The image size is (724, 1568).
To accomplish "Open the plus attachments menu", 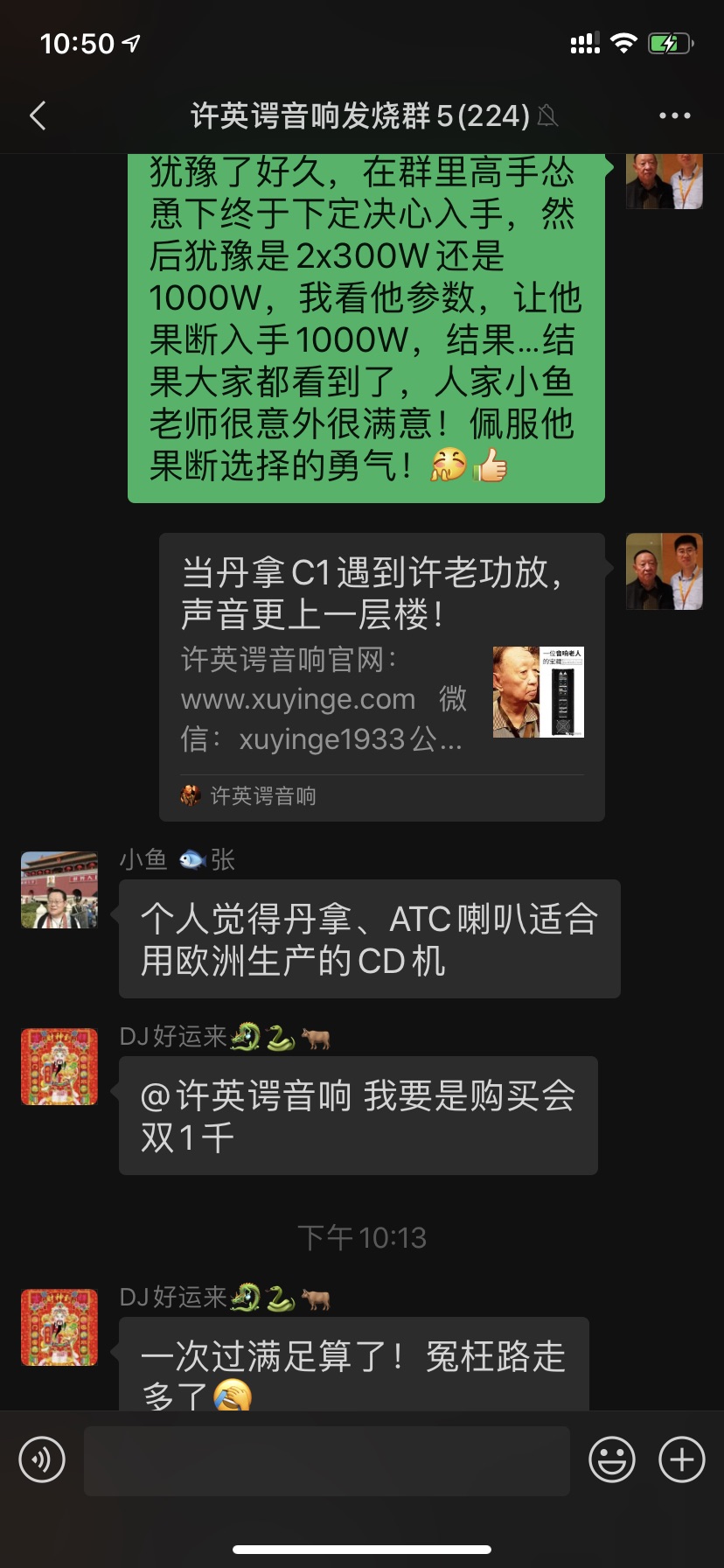I will (x=681, y=1459).
